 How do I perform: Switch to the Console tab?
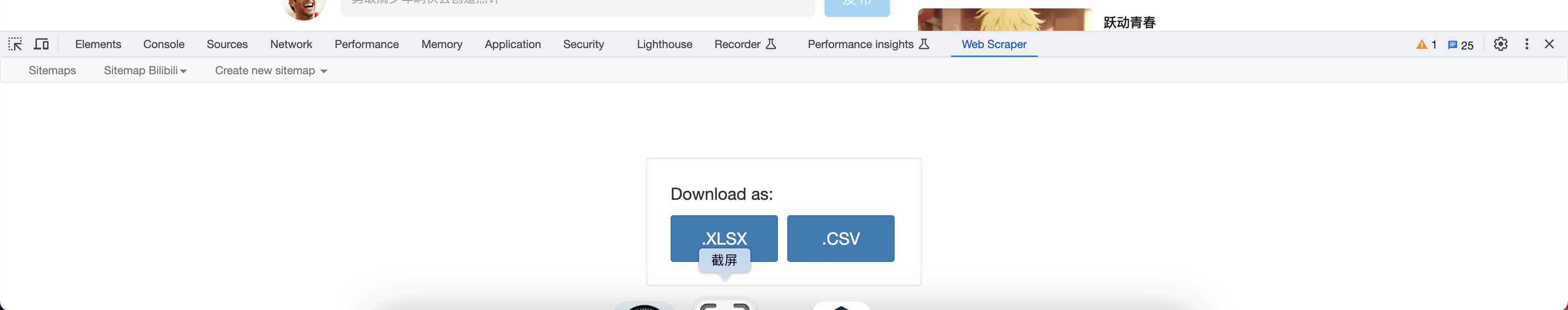pyautogui.click(x=164, y=44)
